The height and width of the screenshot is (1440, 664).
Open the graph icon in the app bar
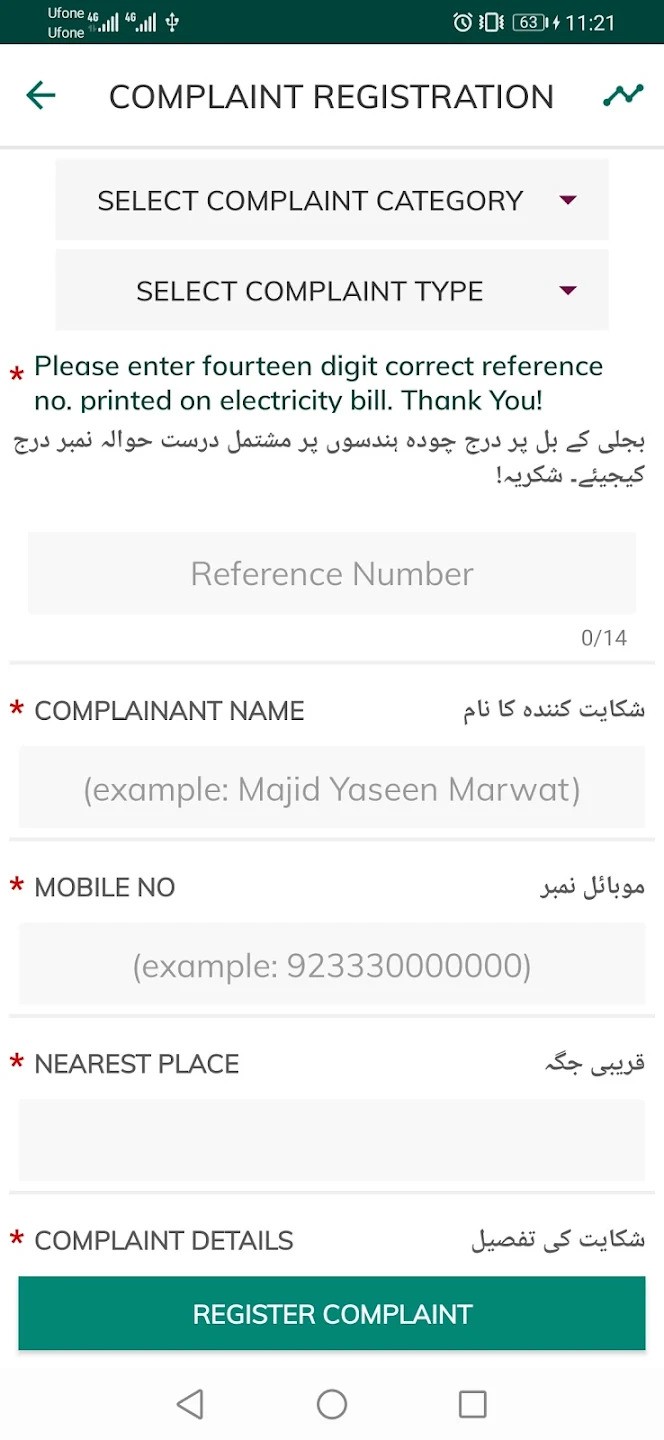[x=622, y=96]
